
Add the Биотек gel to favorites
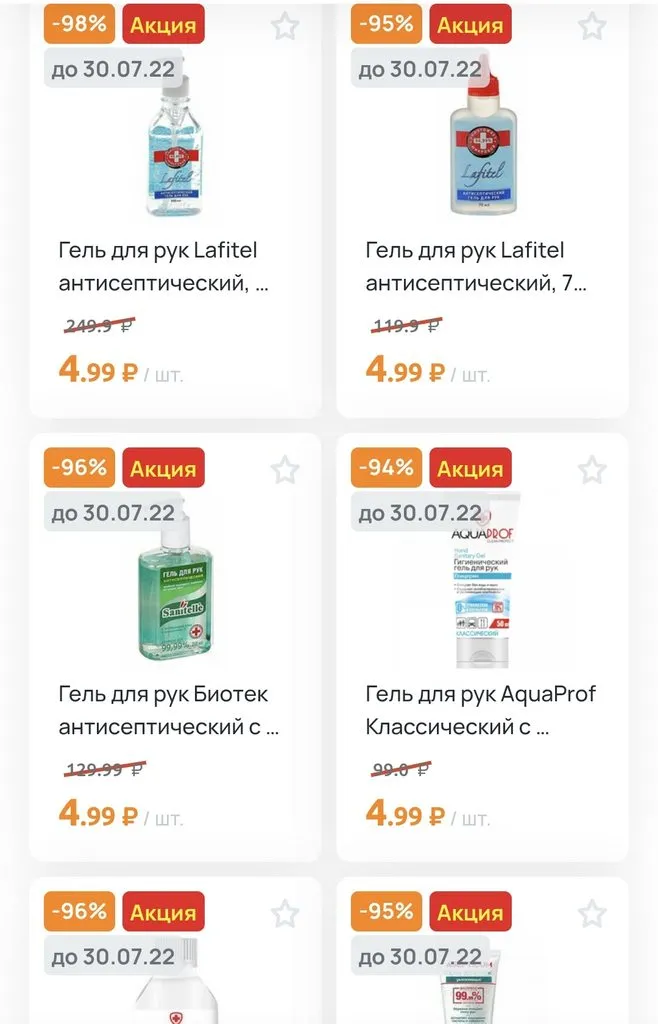click(x=285, y=469)
